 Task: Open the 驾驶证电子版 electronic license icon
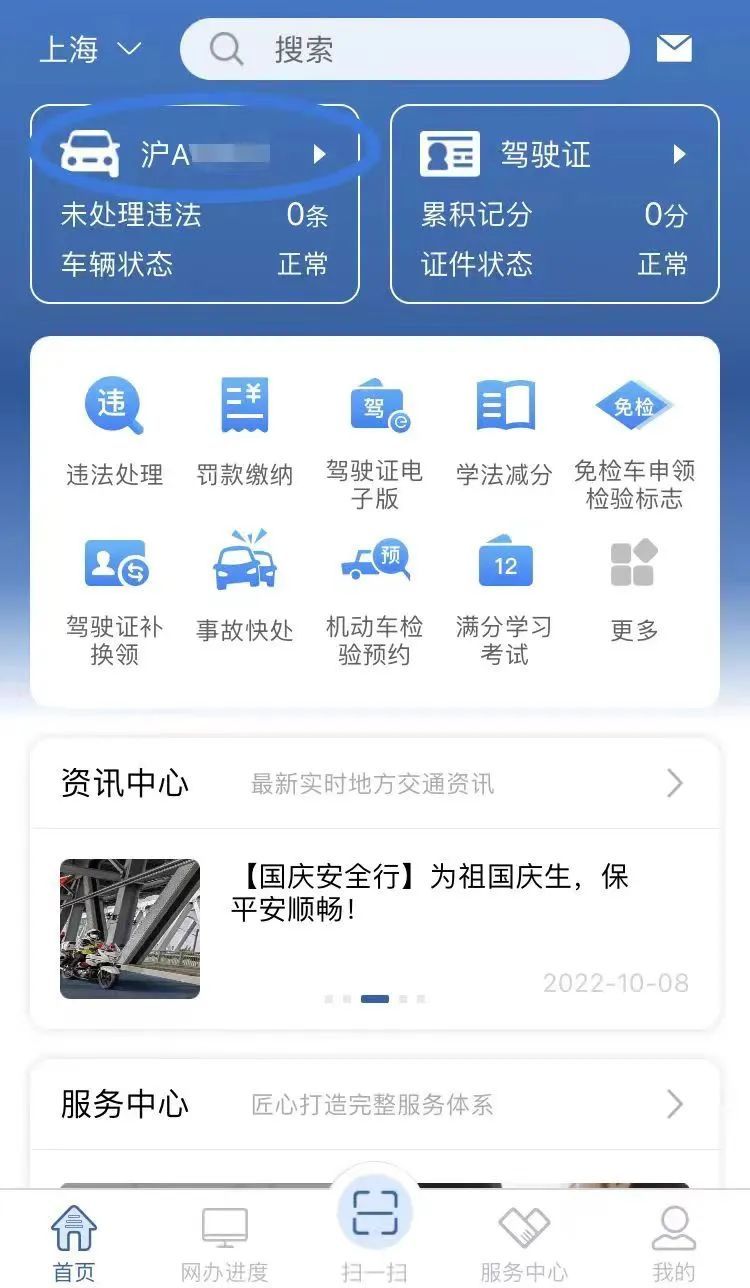coord(373,425)
